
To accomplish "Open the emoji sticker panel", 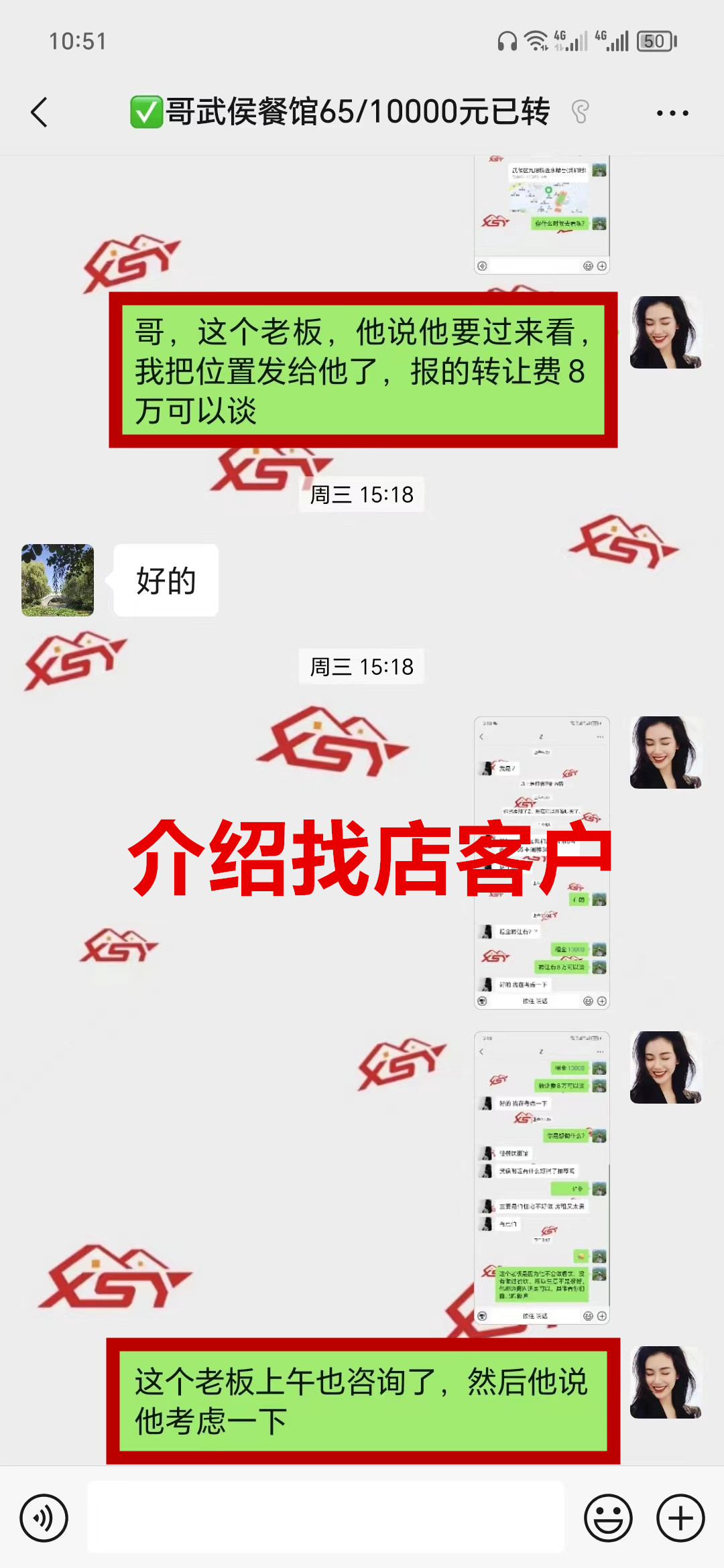I will click(x=608, y=1518).
